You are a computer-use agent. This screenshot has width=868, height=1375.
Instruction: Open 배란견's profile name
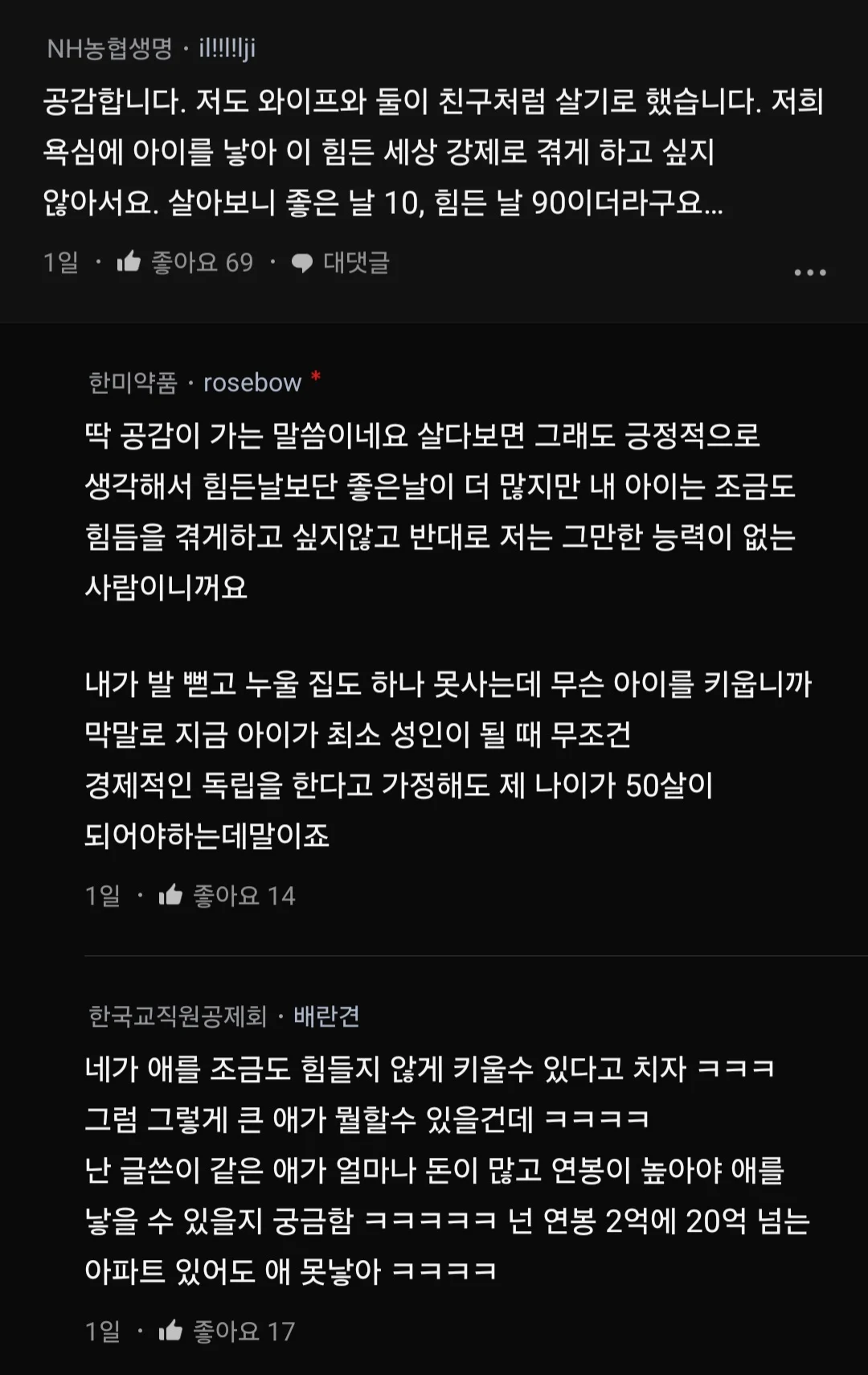(x=326, y=1016)
